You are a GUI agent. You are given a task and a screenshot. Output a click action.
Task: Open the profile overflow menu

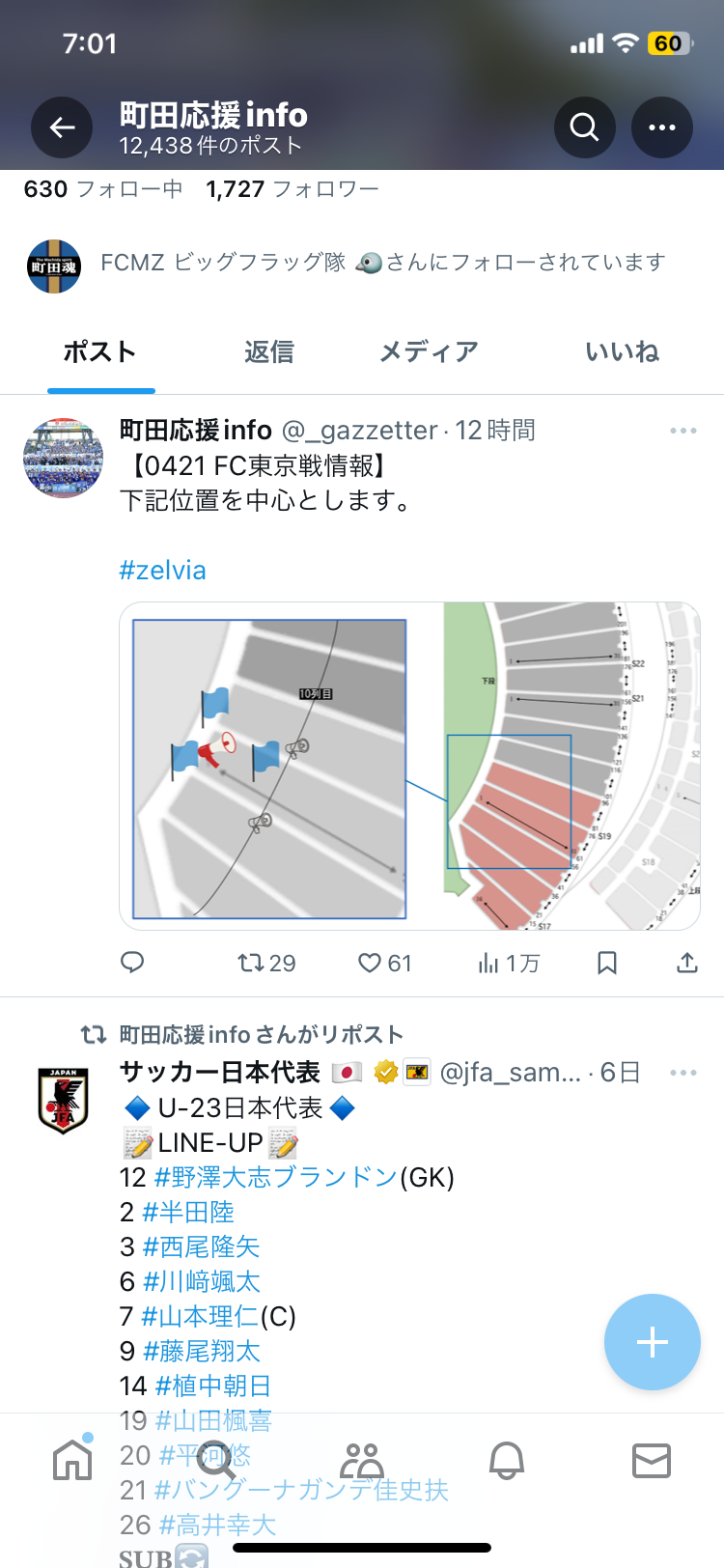(661, 127)
